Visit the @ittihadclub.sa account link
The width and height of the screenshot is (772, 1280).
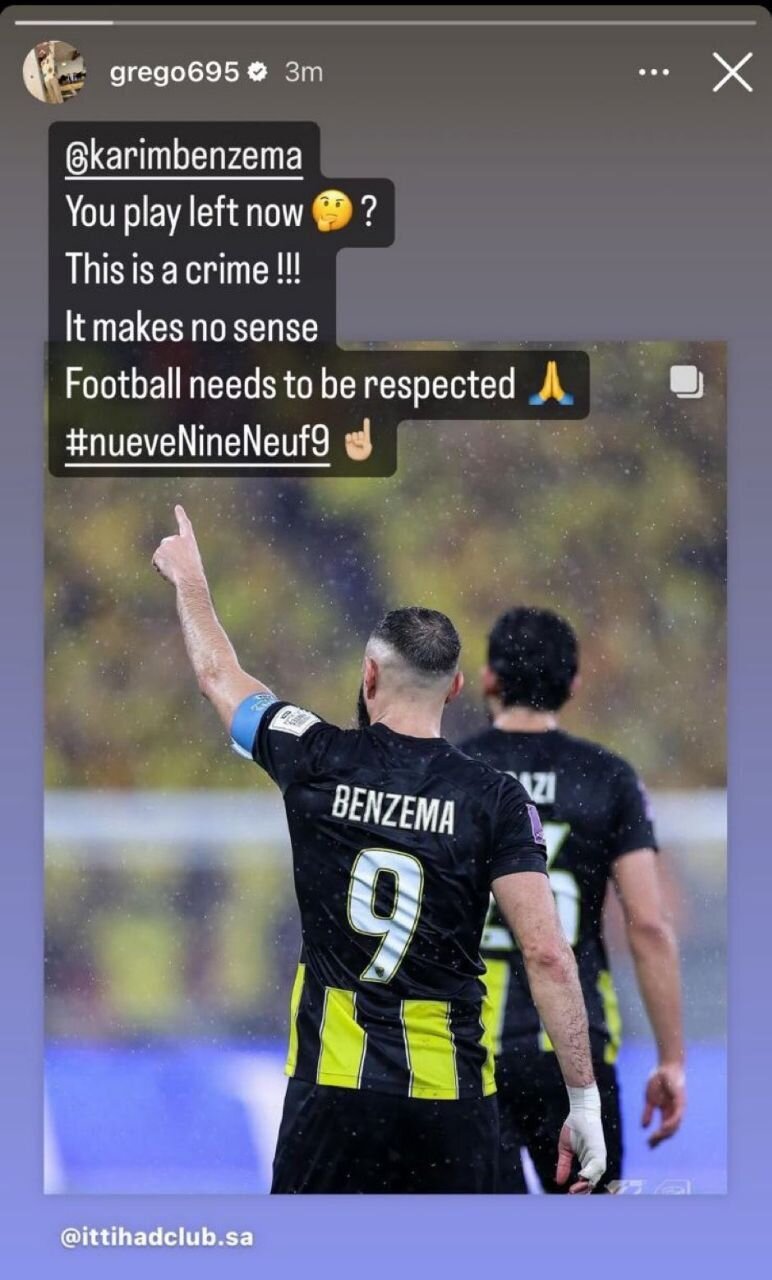(x=157, y=1237)
